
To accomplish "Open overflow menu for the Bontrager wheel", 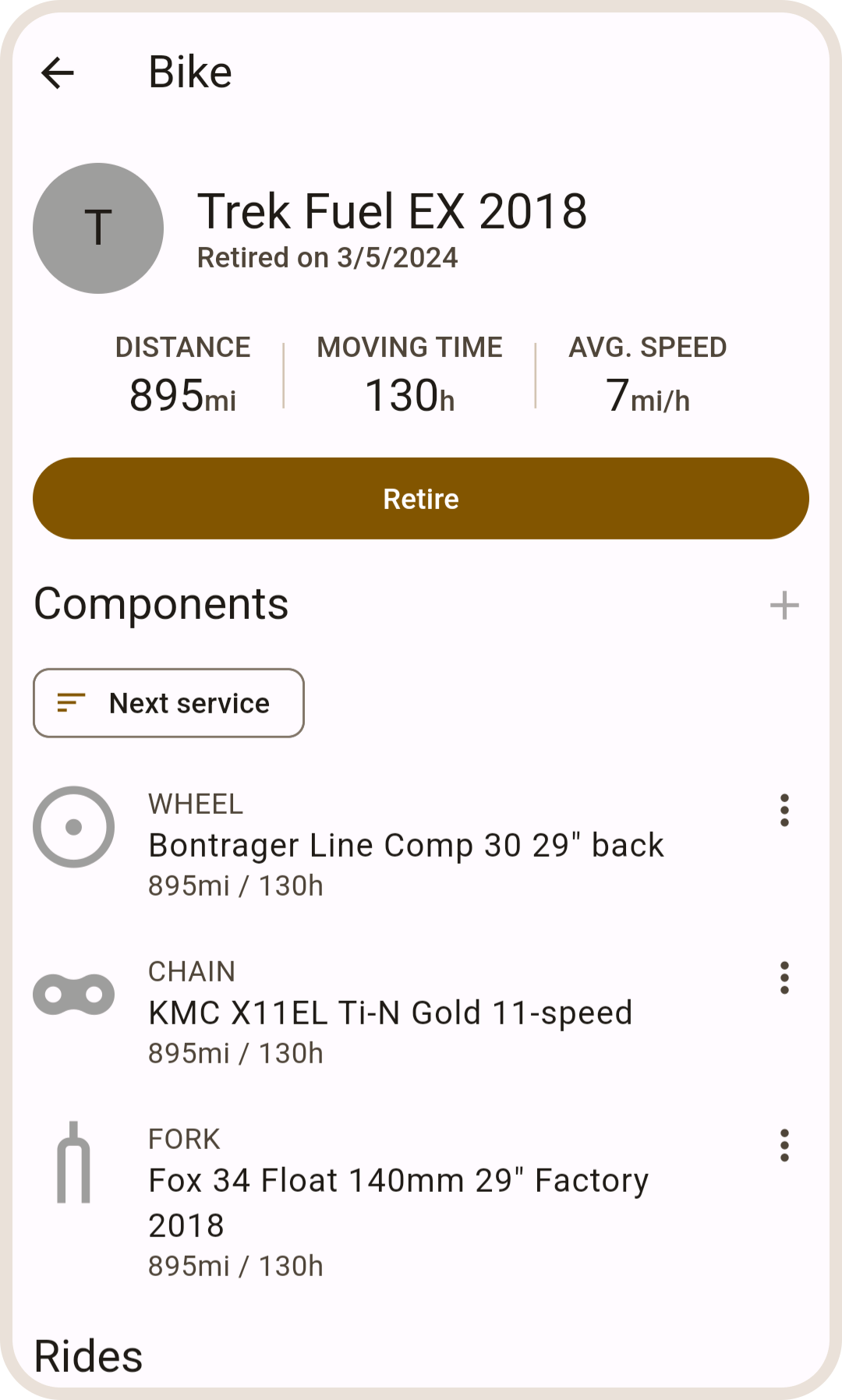I will tap(784, 811).
